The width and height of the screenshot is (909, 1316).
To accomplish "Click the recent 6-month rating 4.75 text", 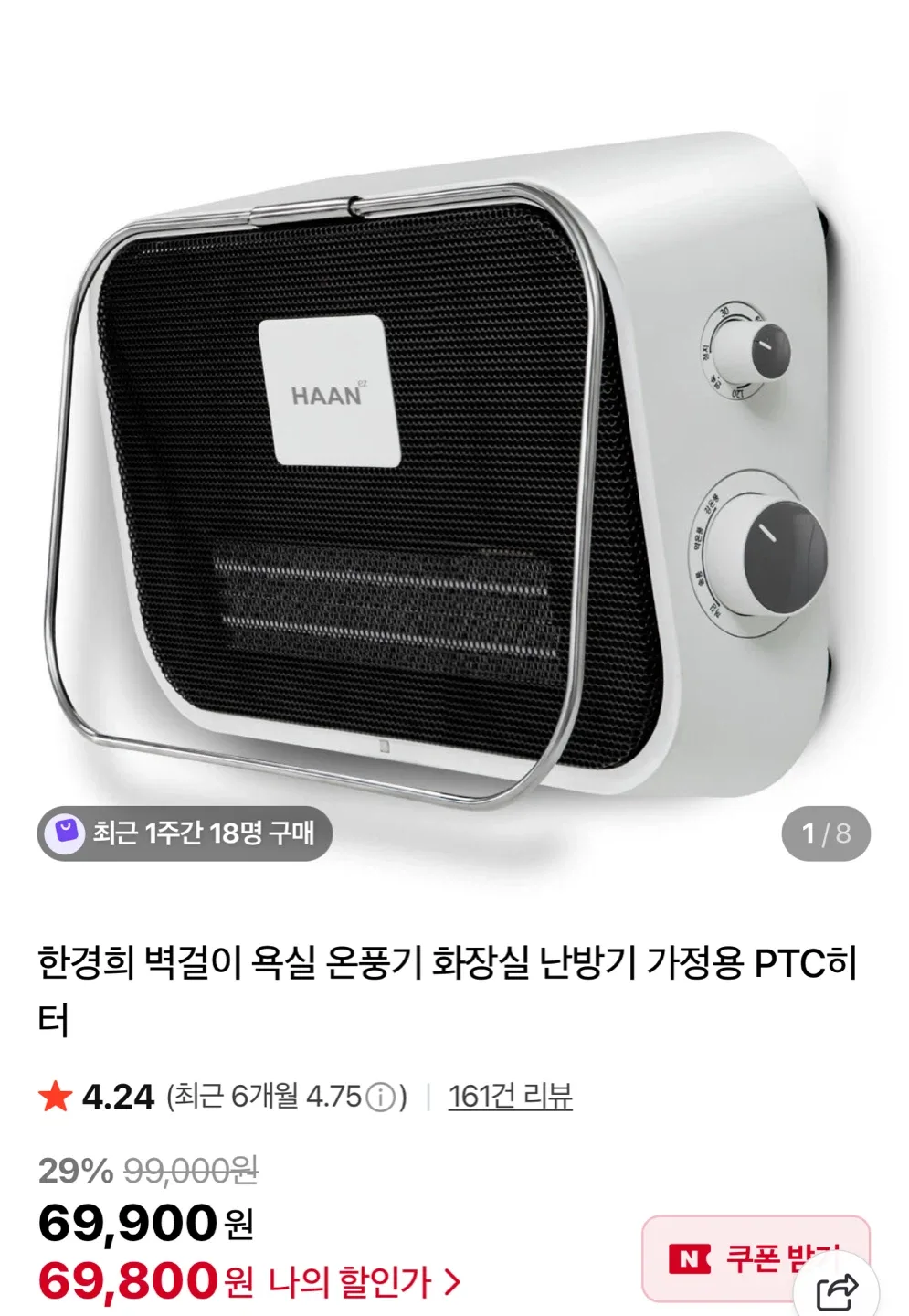I will 269,1096.
